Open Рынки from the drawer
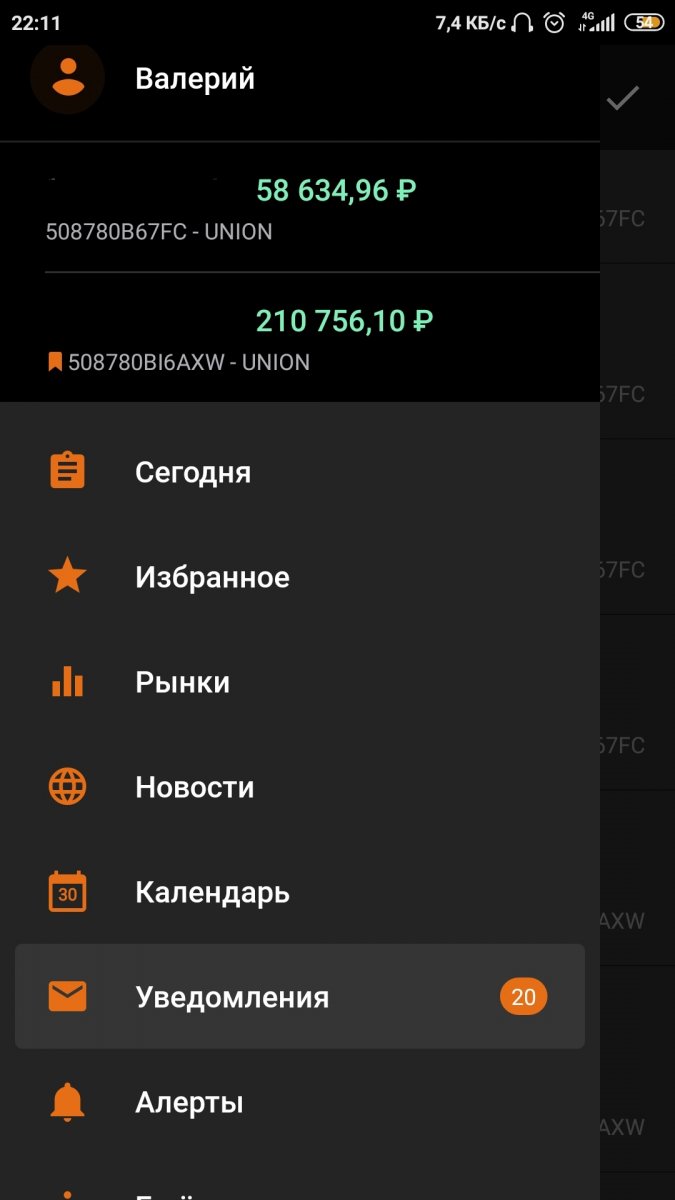Image resolution: width=675 pixels, height=1200 pixels. pyautogui.click(x=300, y=682)
